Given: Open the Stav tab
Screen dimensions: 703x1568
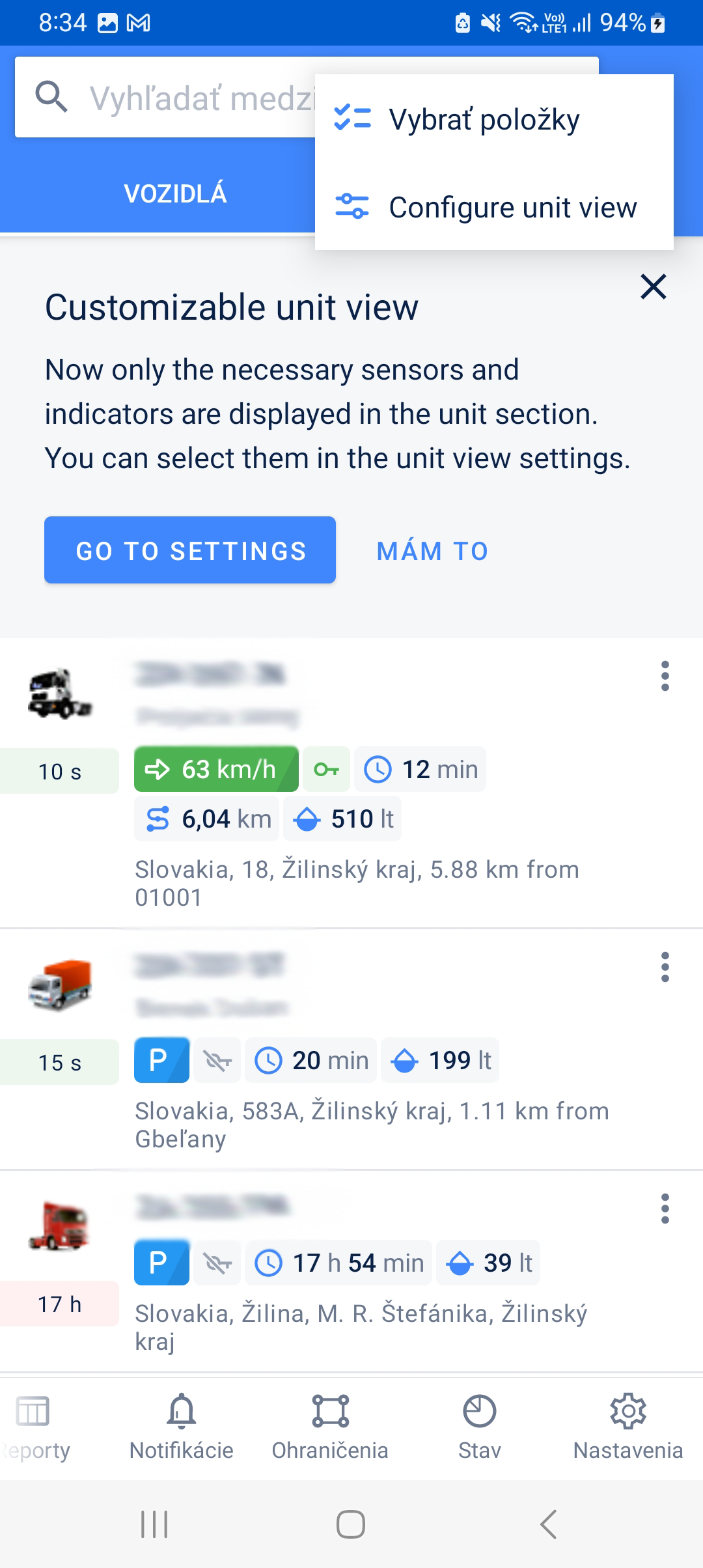Looking at the screenshot, I should (x=480, y=1427).
